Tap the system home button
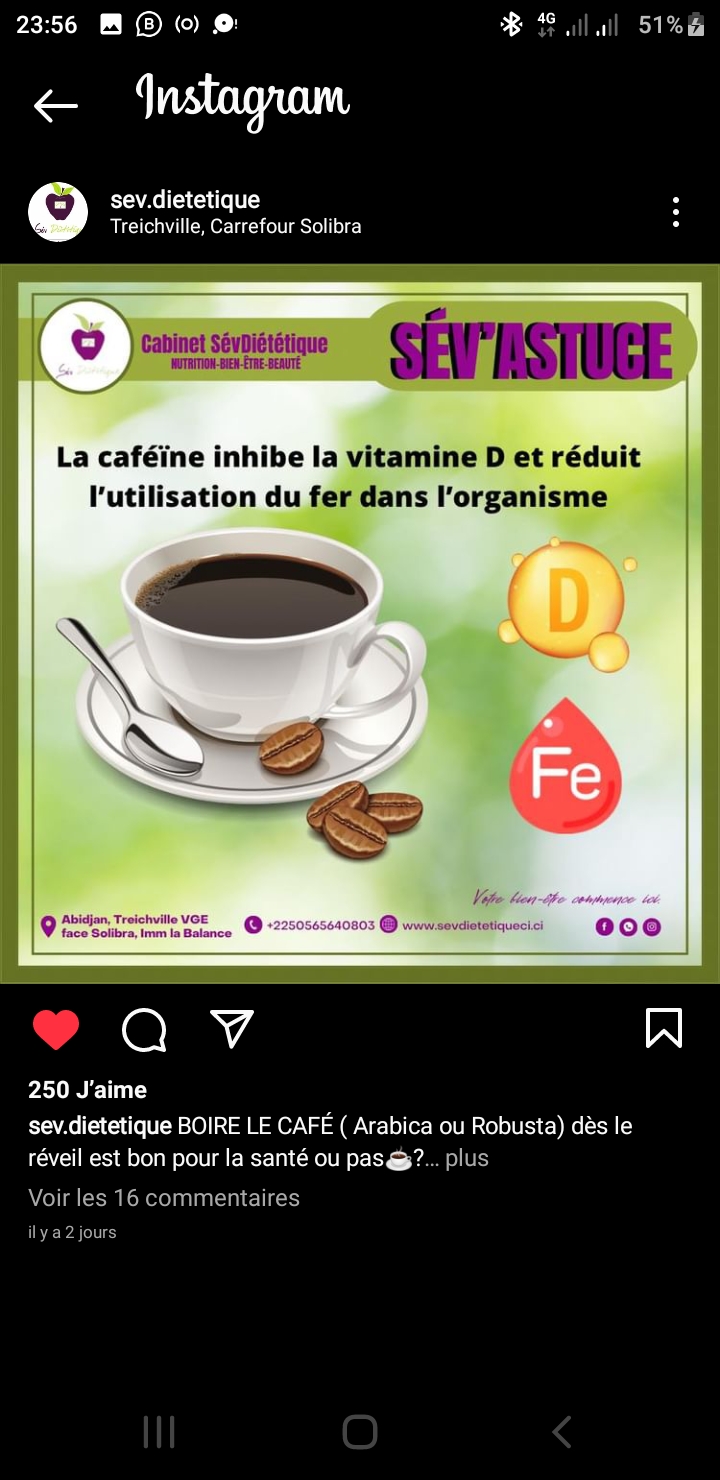Image resolution: width=720 pixels, height=1480 pixels. 360,1432
